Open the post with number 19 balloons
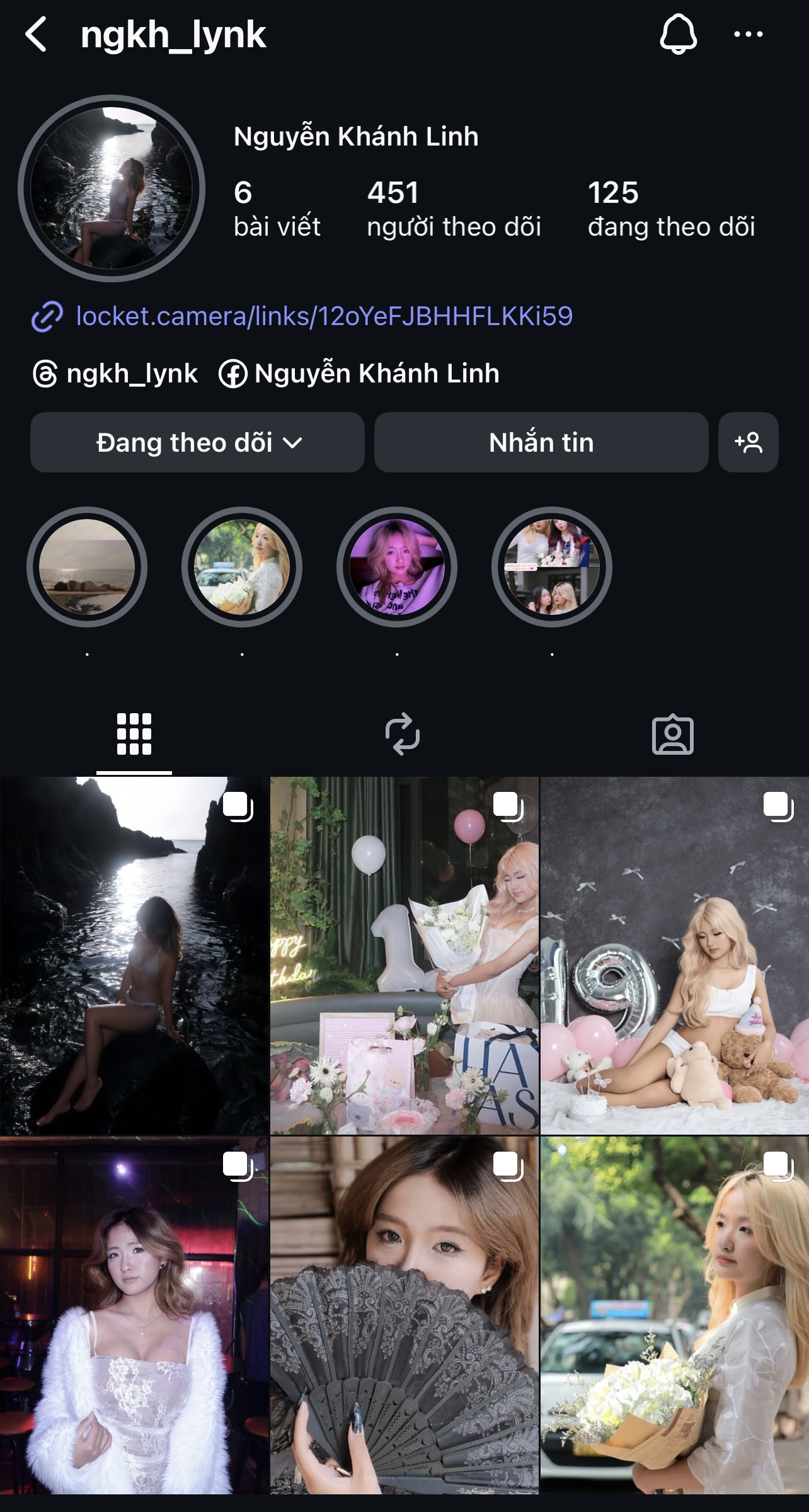The width and height of the screenshot is (809, 1512). [x=674, y=955]
